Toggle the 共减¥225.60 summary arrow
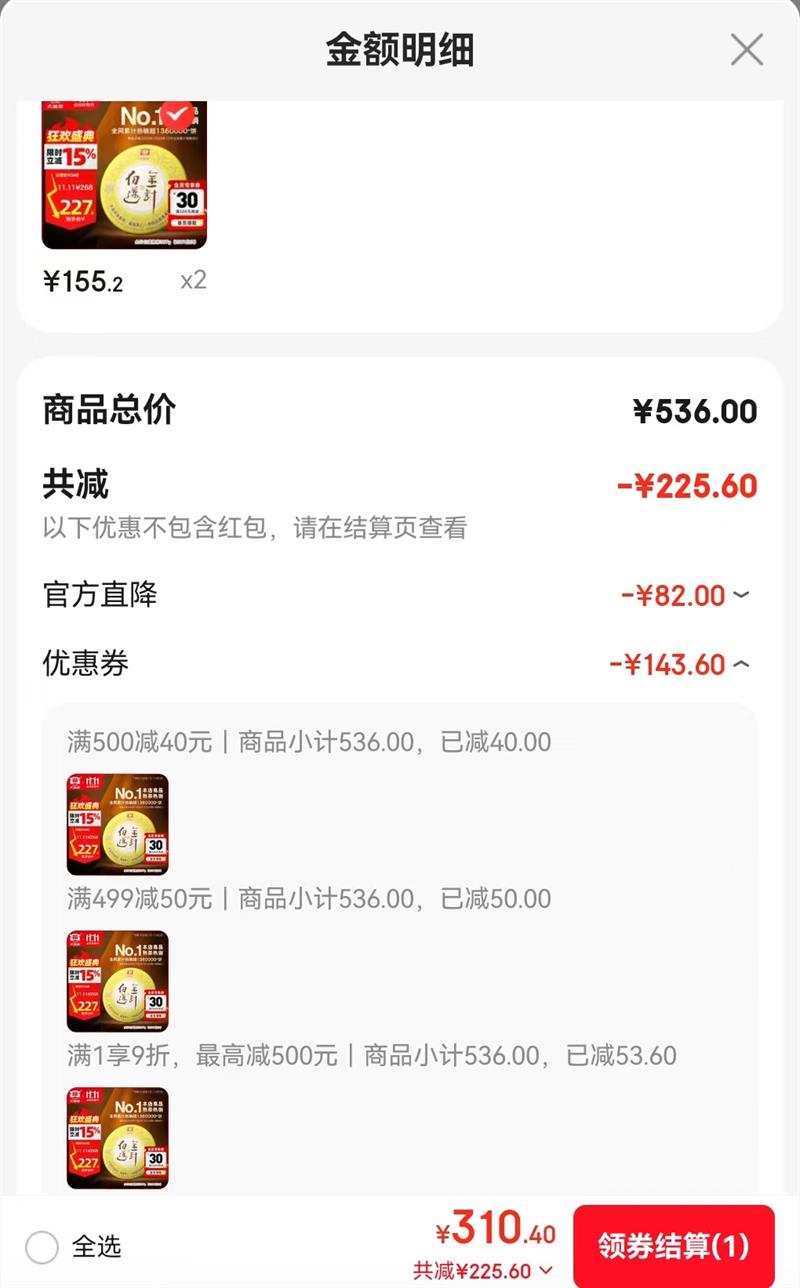 (546, 1271)
